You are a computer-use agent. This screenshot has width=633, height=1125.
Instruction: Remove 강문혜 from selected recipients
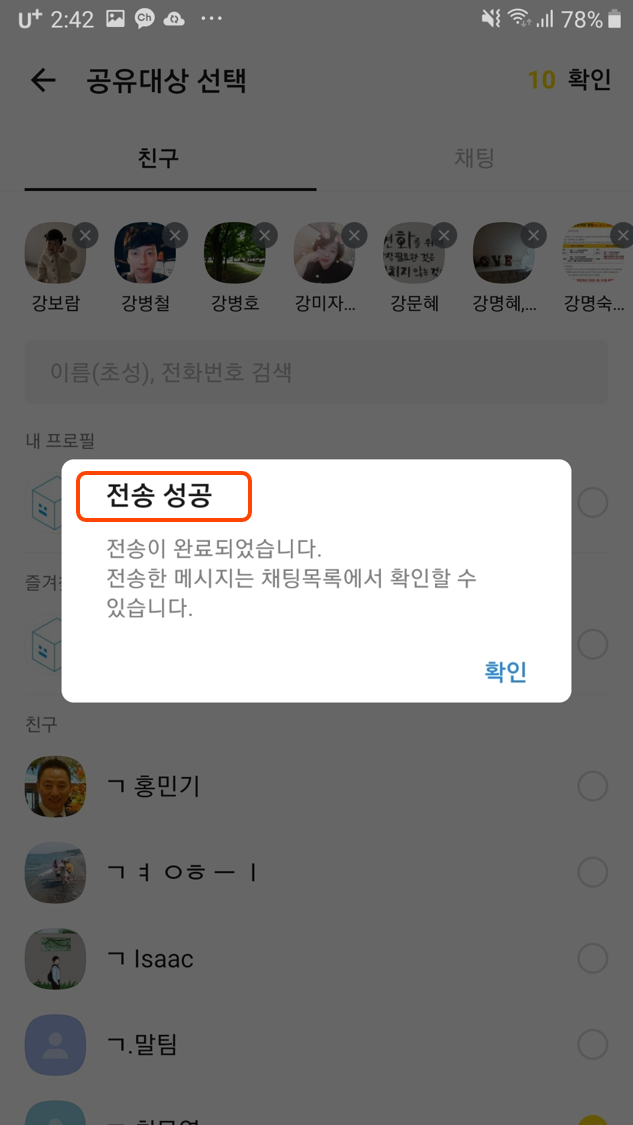tap(444, 235)
